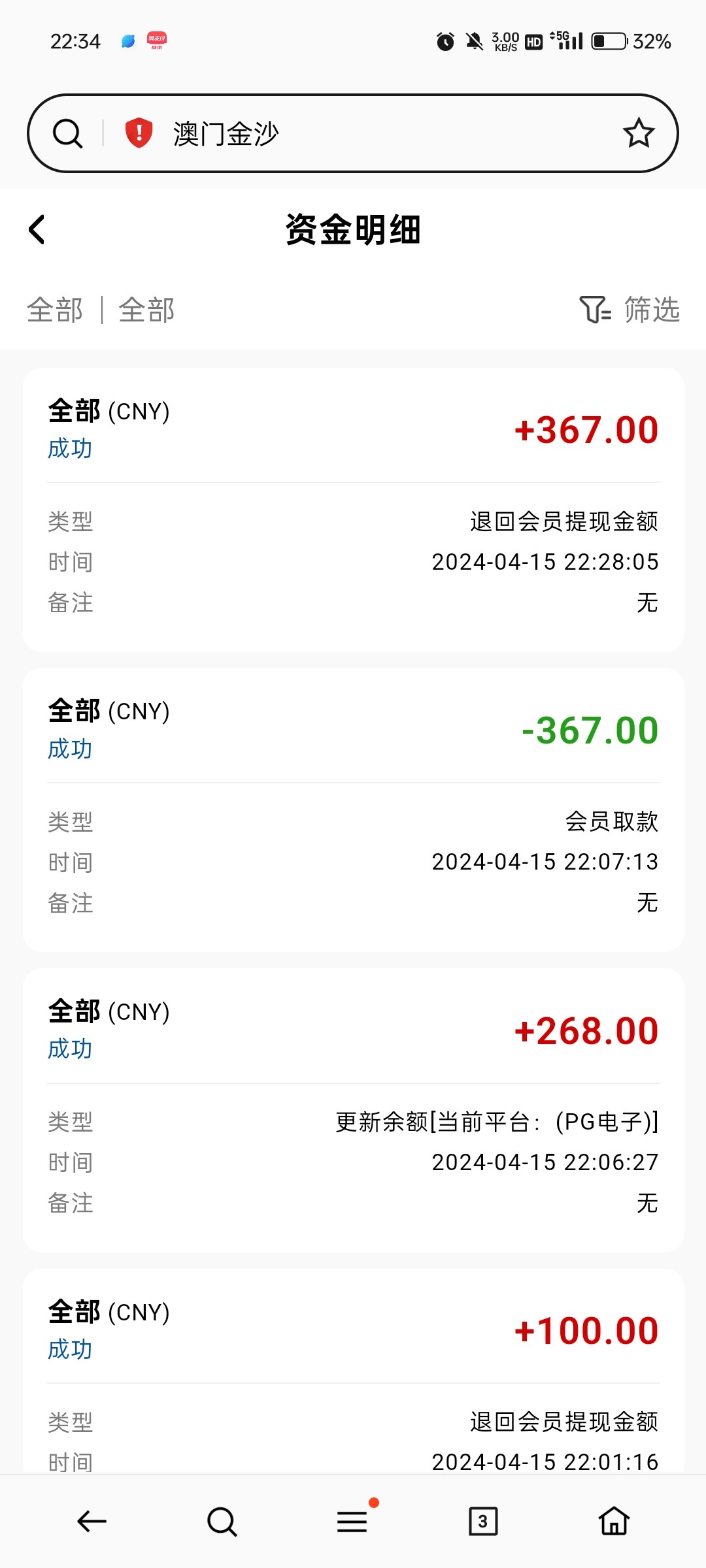Show the open browser tabs
This screenshot has height=1568, width=706.
(x=483, y=1522)
